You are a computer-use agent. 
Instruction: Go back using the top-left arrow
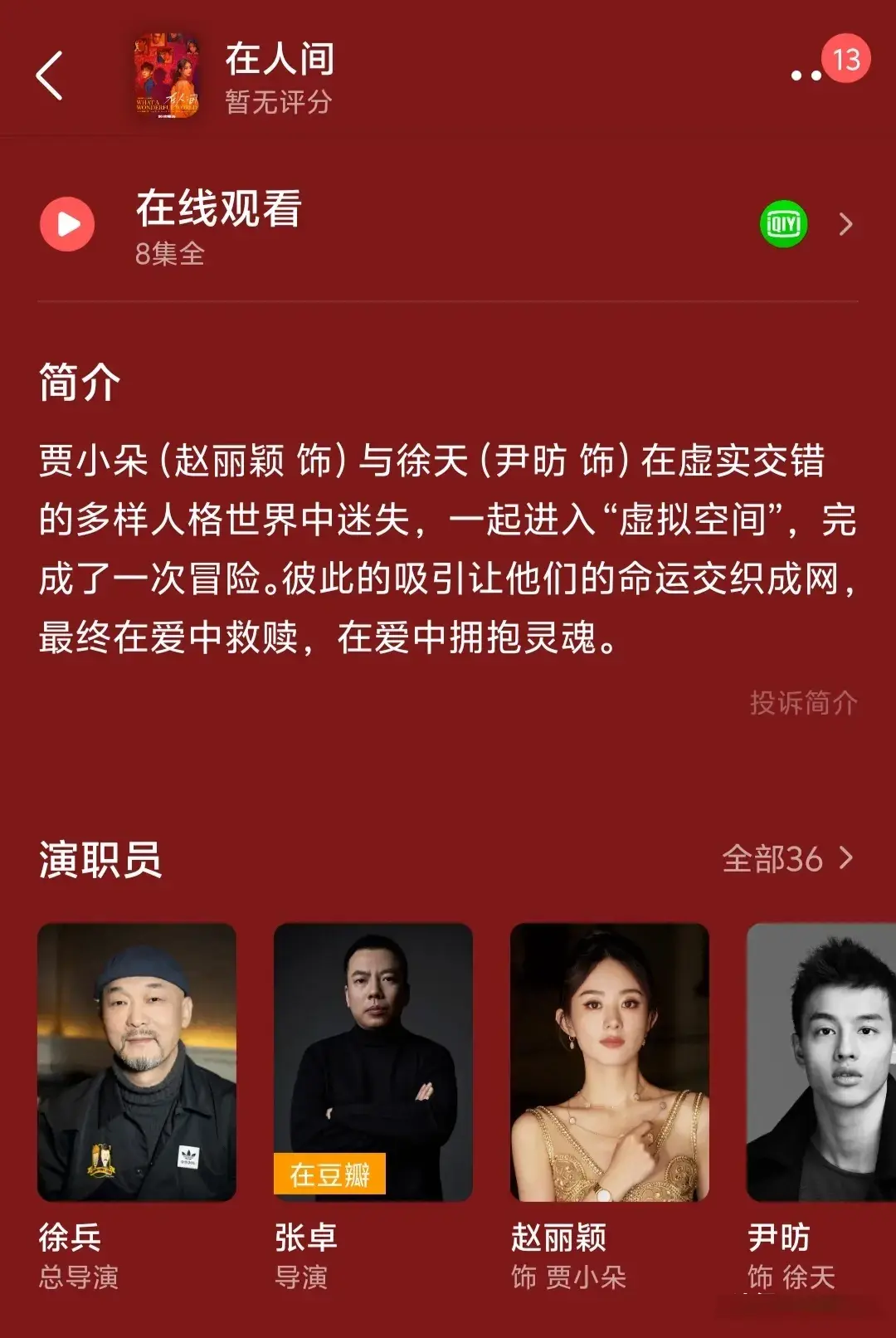[x=50, y=76]
